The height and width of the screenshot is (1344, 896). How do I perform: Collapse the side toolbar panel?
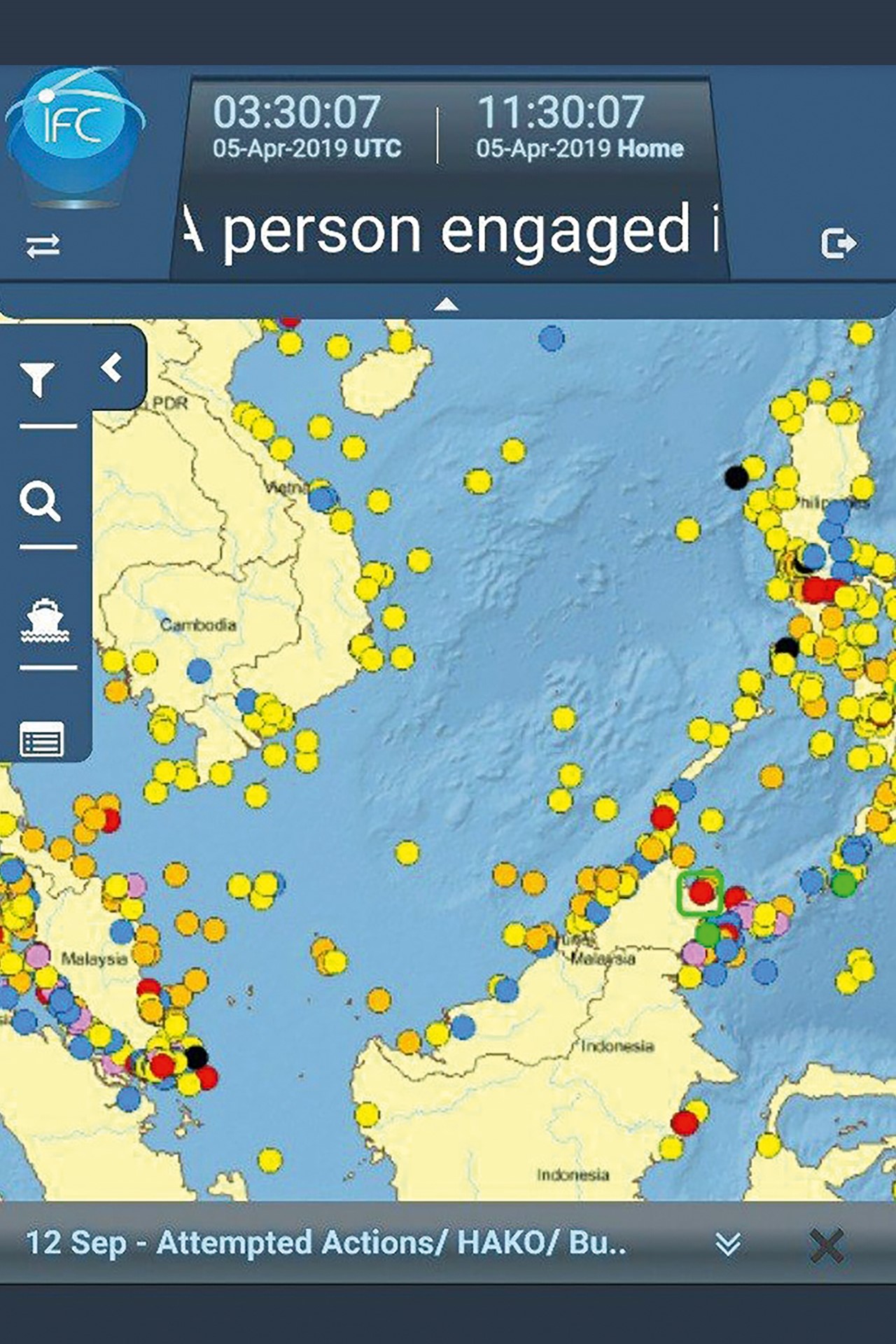point(112,367)
